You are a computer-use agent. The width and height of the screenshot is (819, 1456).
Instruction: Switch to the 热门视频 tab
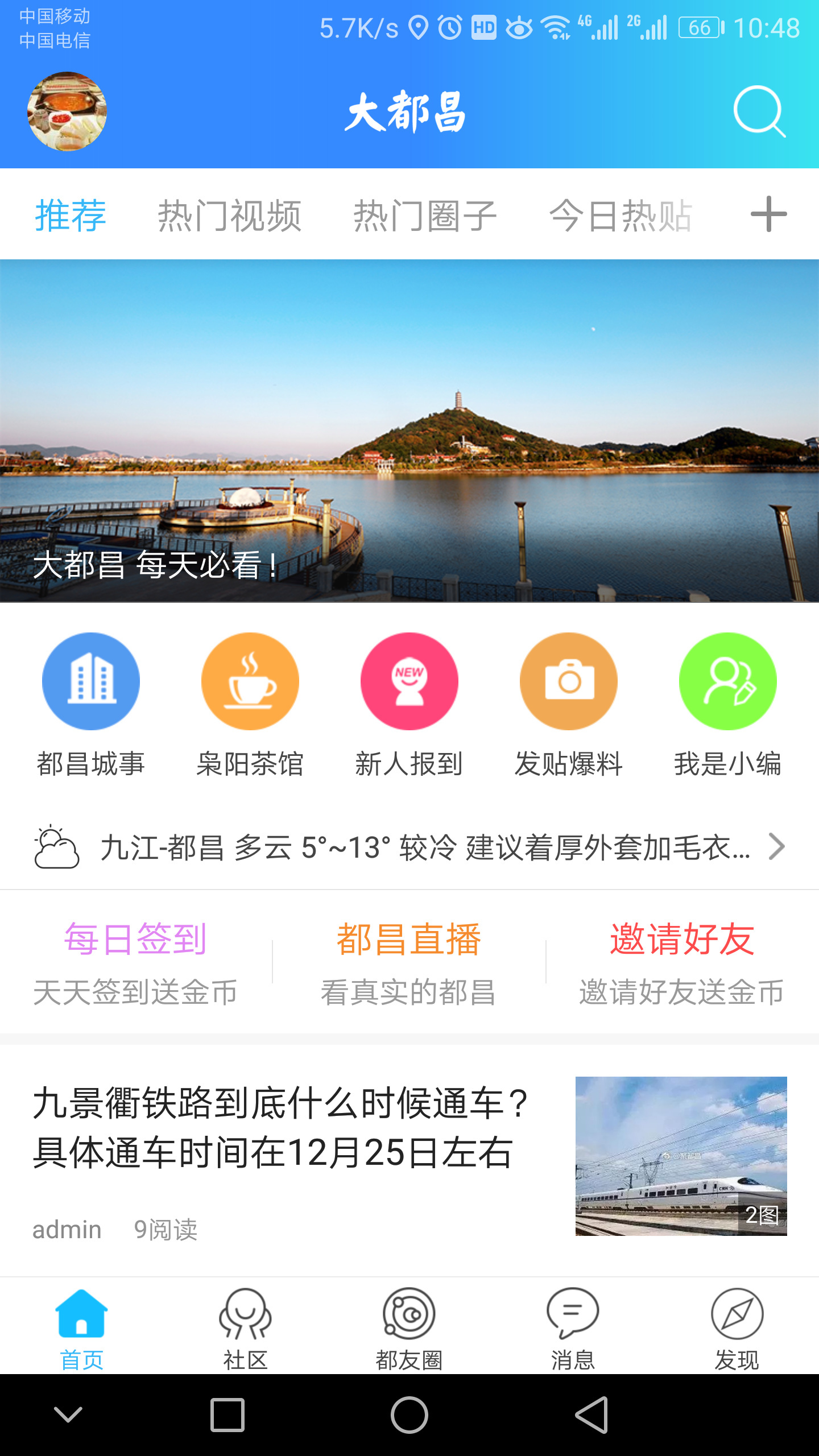(229, 216)
